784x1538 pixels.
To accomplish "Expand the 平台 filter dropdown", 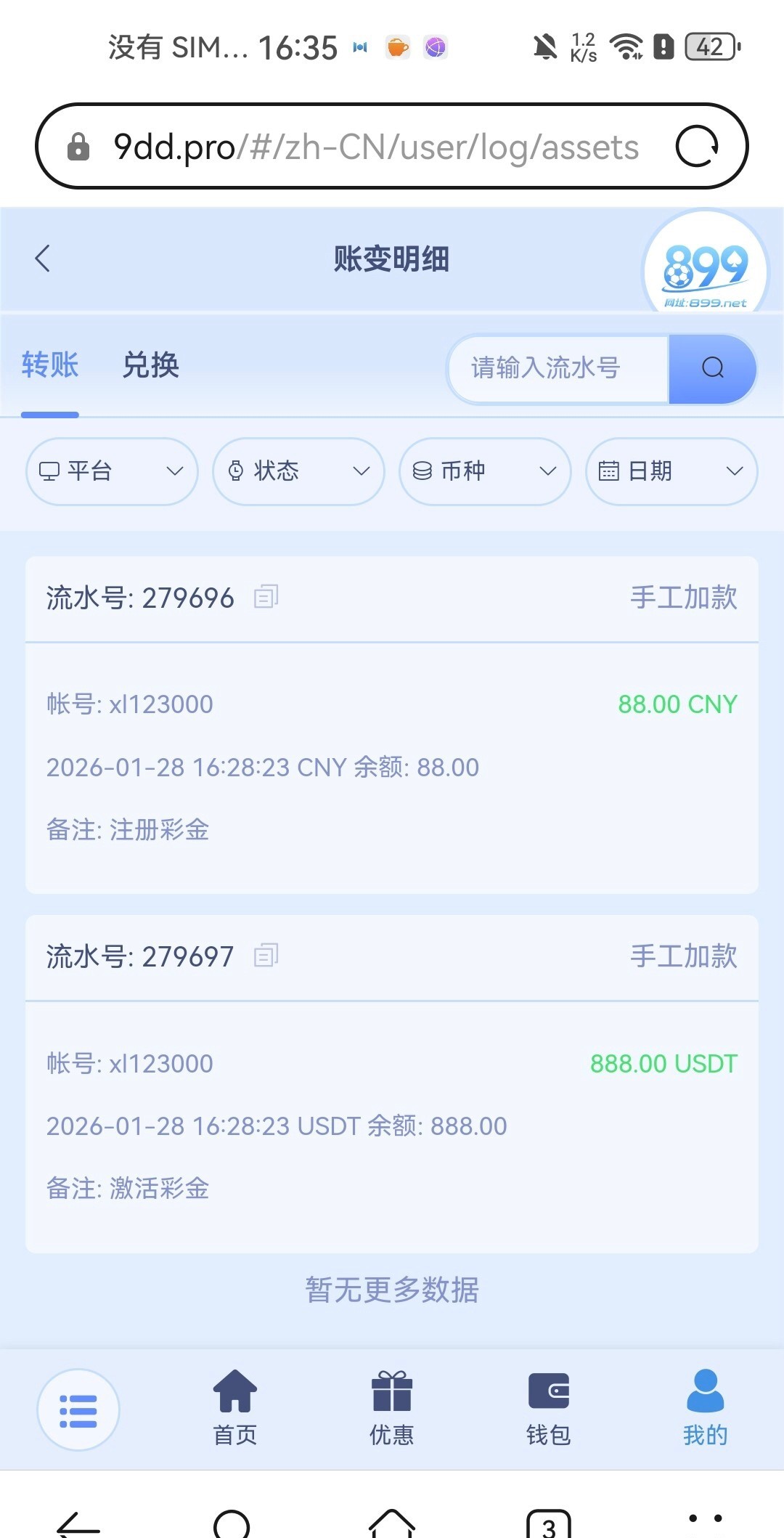I will coord(112,471).
